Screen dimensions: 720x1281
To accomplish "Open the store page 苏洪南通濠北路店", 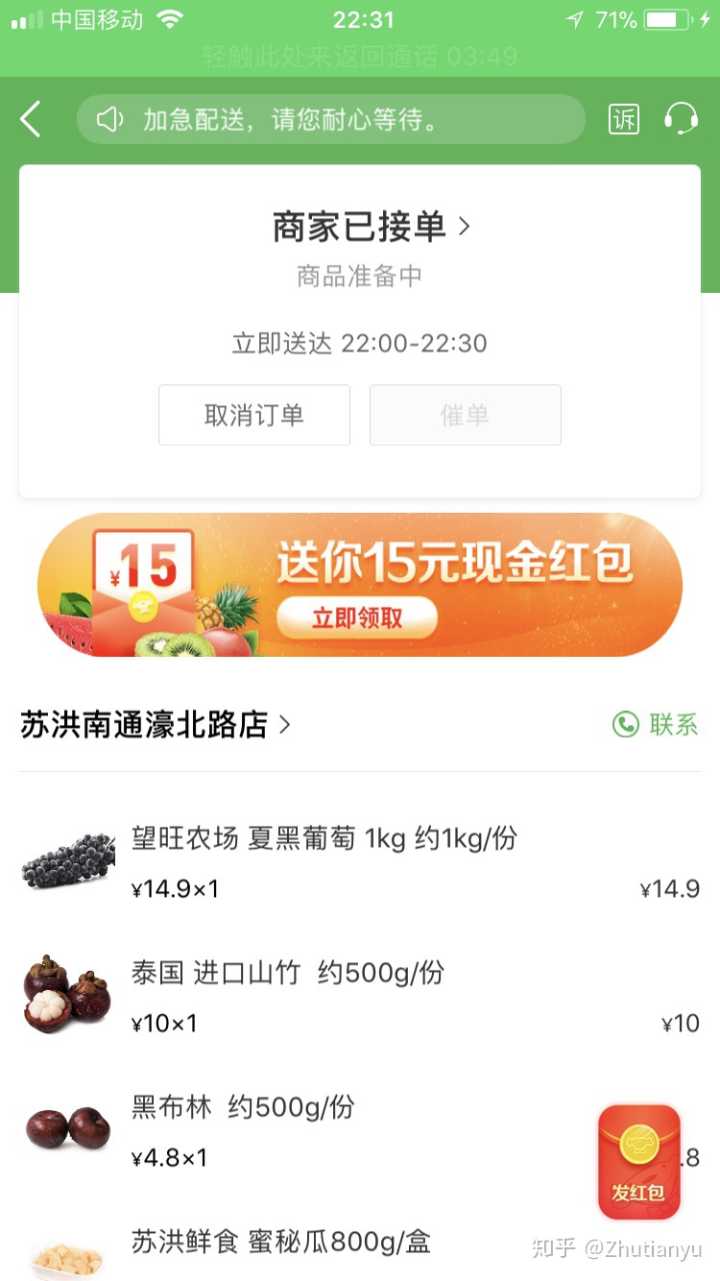I will pos(155,725).
